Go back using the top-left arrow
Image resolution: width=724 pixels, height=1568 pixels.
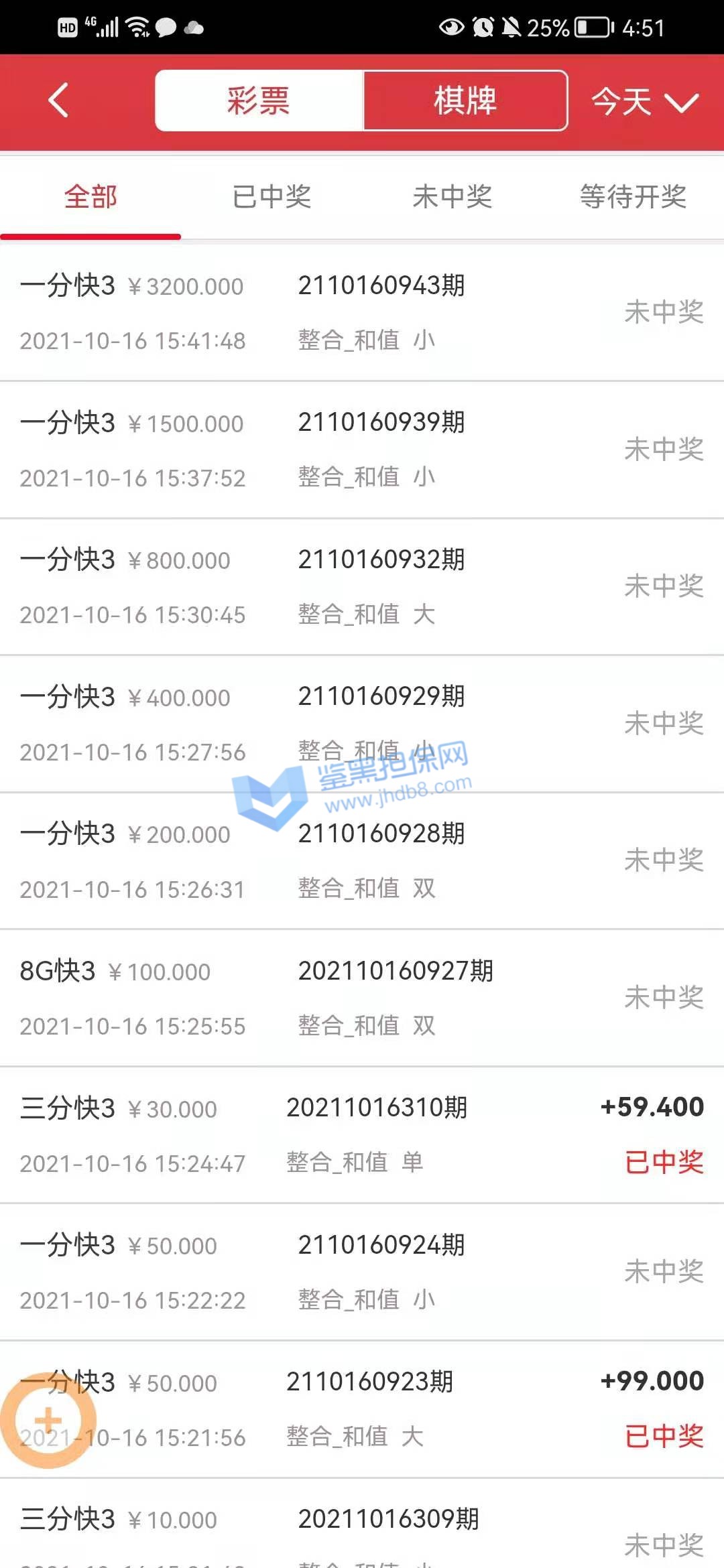(x=59, y=101)
